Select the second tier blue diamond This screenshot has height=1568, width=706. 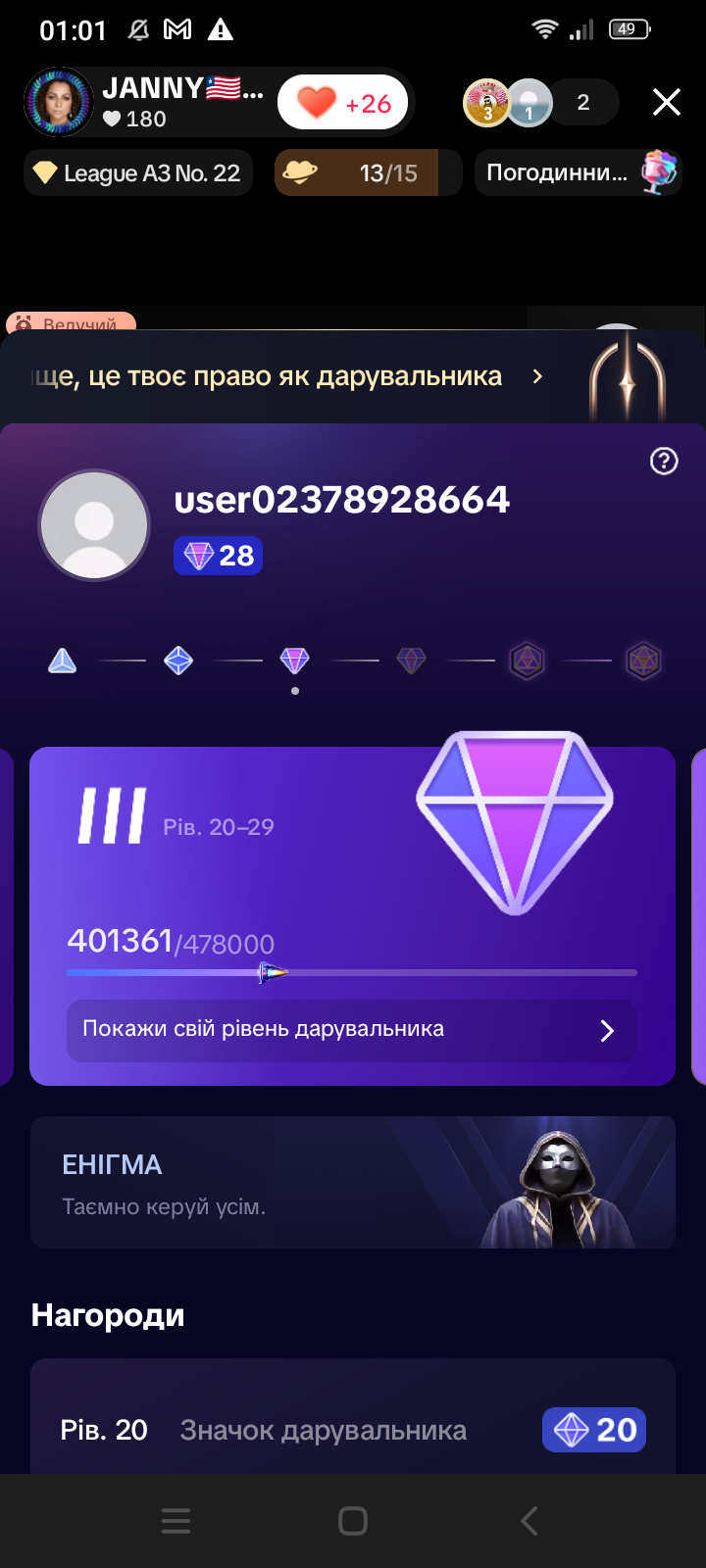(178, 661)
